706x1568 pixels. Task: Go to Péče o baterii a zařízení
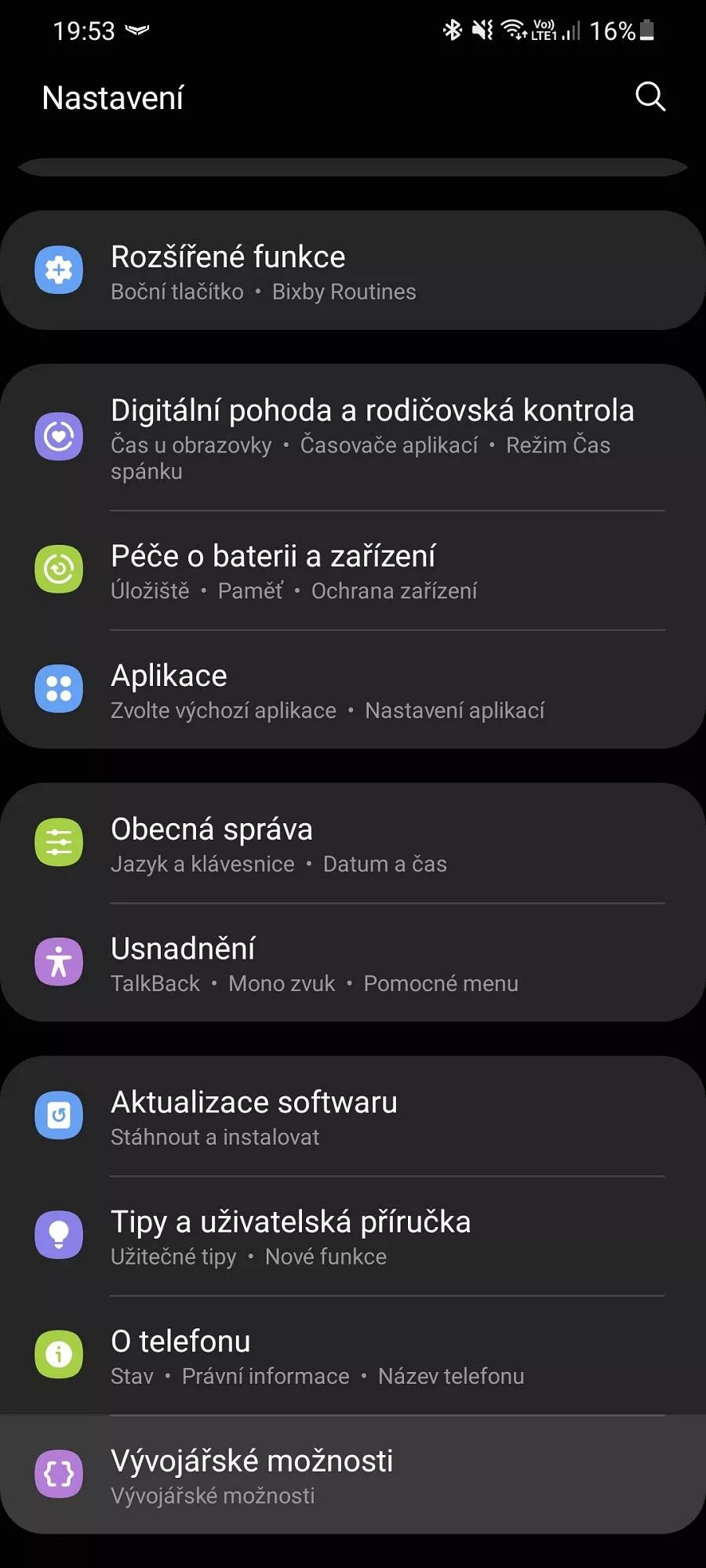tap(353, 571)
